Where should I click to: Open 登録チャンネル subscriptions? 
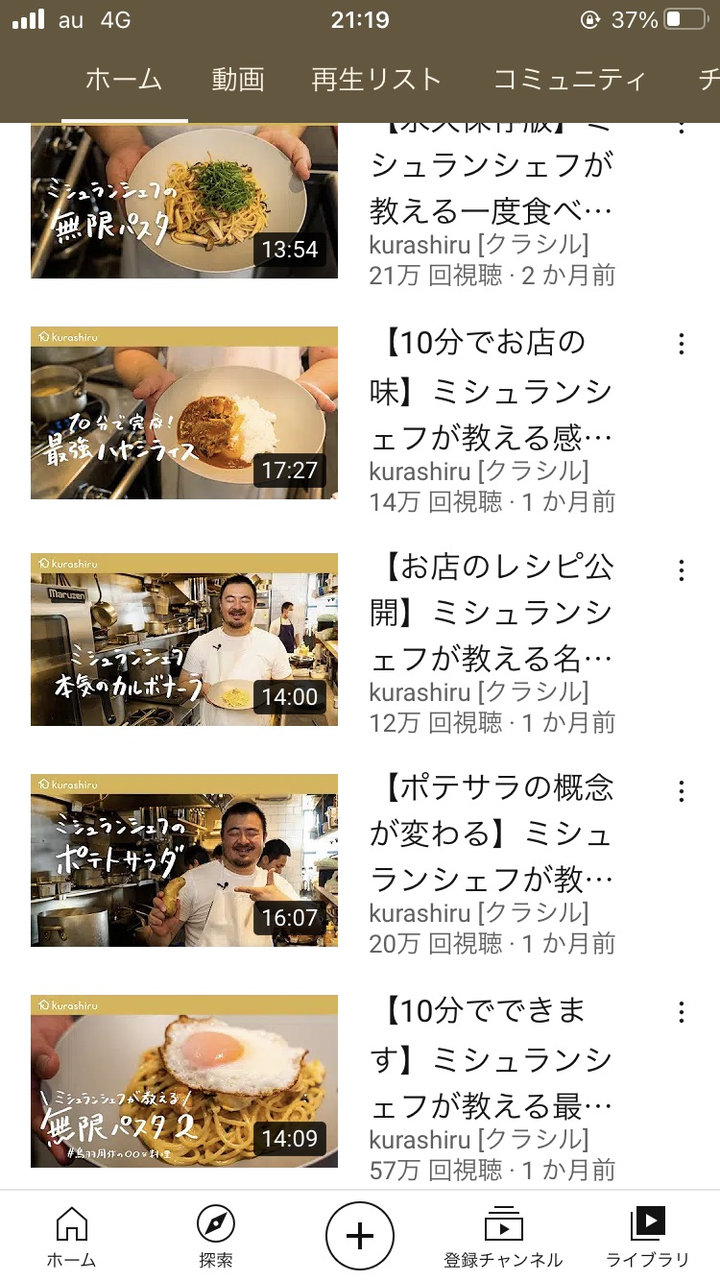pos(503,1236)
